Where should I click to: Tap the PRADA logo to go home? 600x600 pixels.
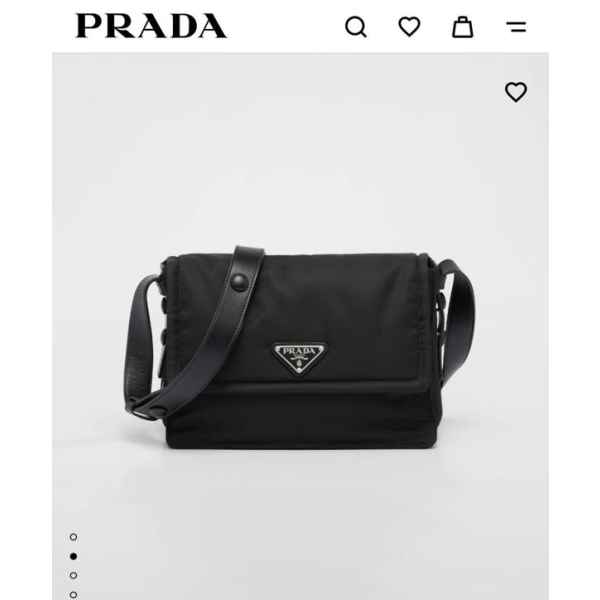pyautogui.click(x=151, y=27)
